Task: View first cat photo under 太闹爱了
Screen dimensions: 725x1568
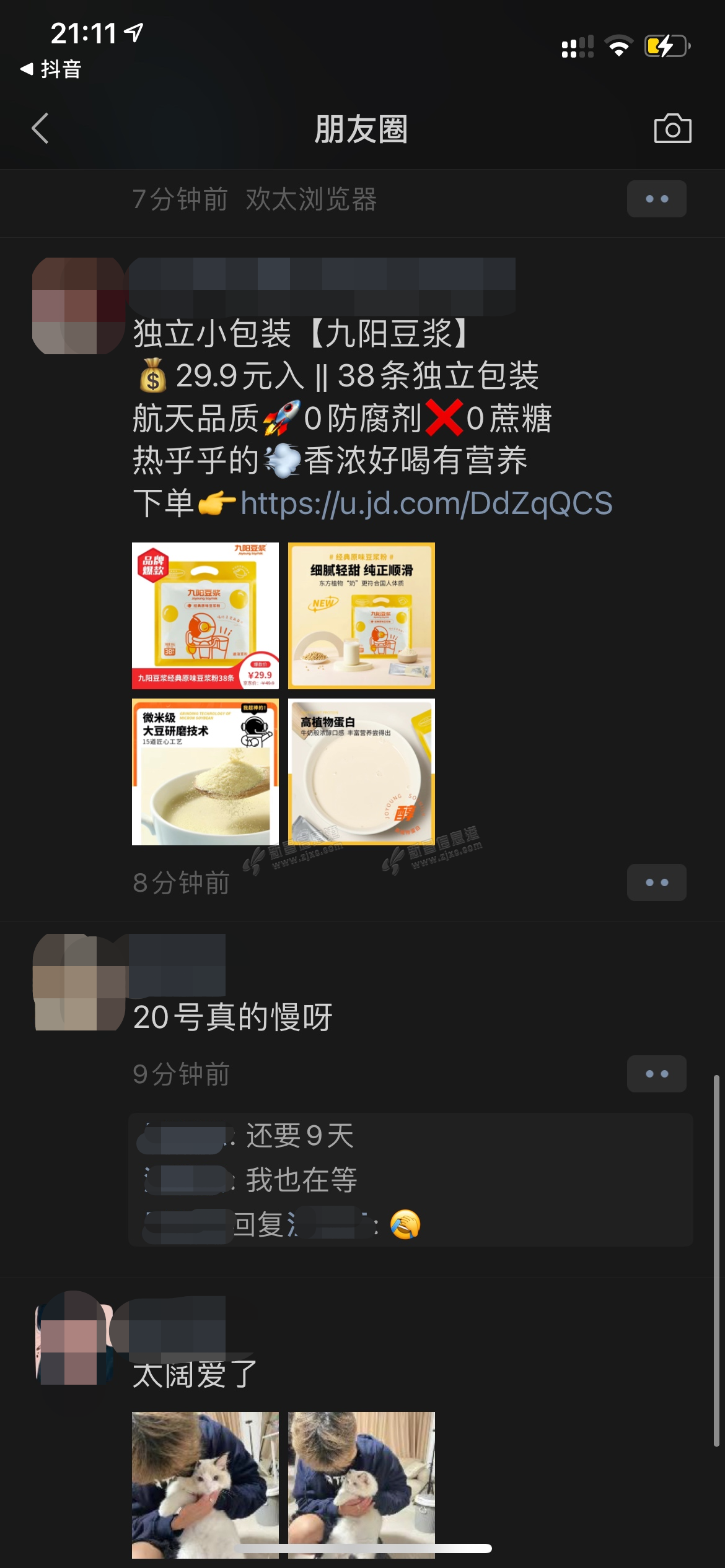Action: click(205, 1484)
